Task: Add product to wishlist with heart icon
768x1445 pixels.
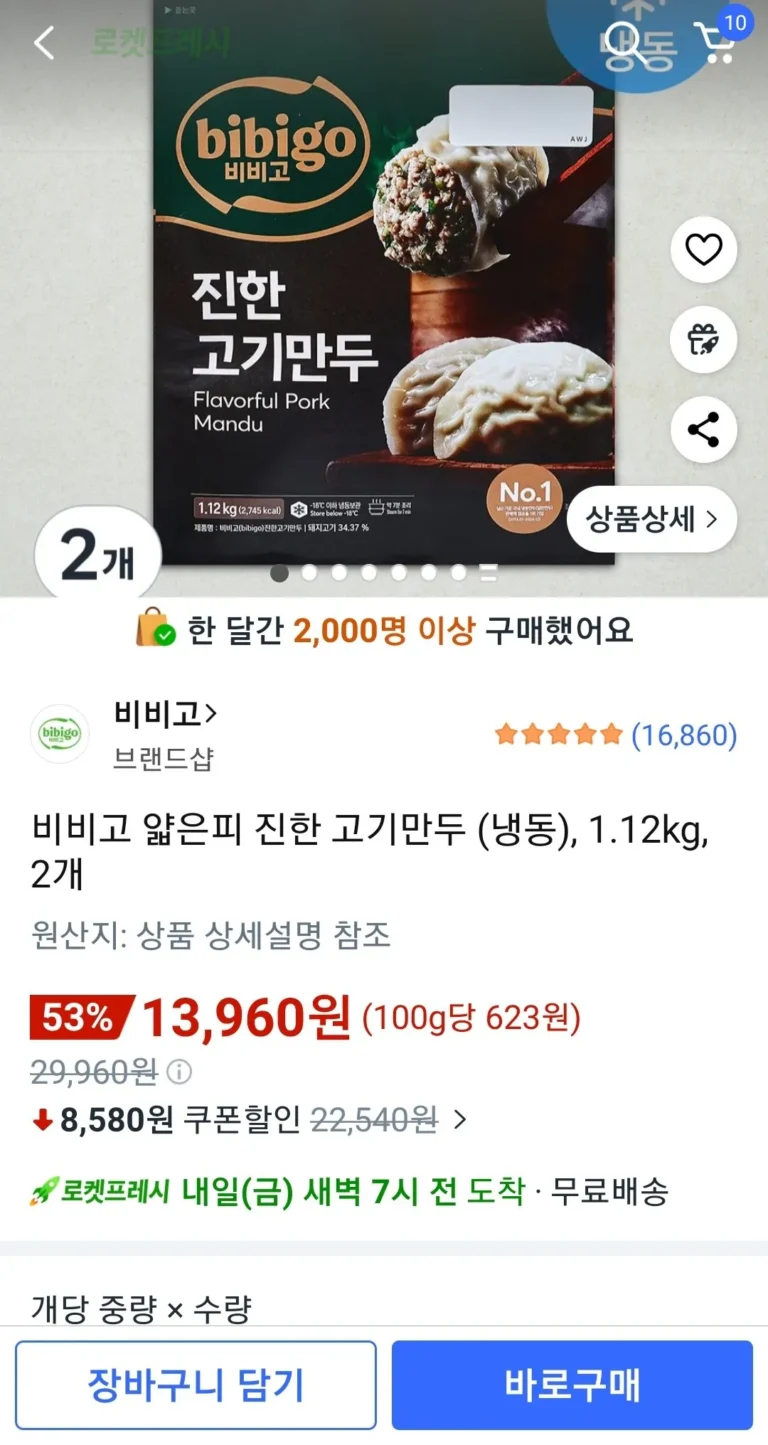Action: [703, 250]
